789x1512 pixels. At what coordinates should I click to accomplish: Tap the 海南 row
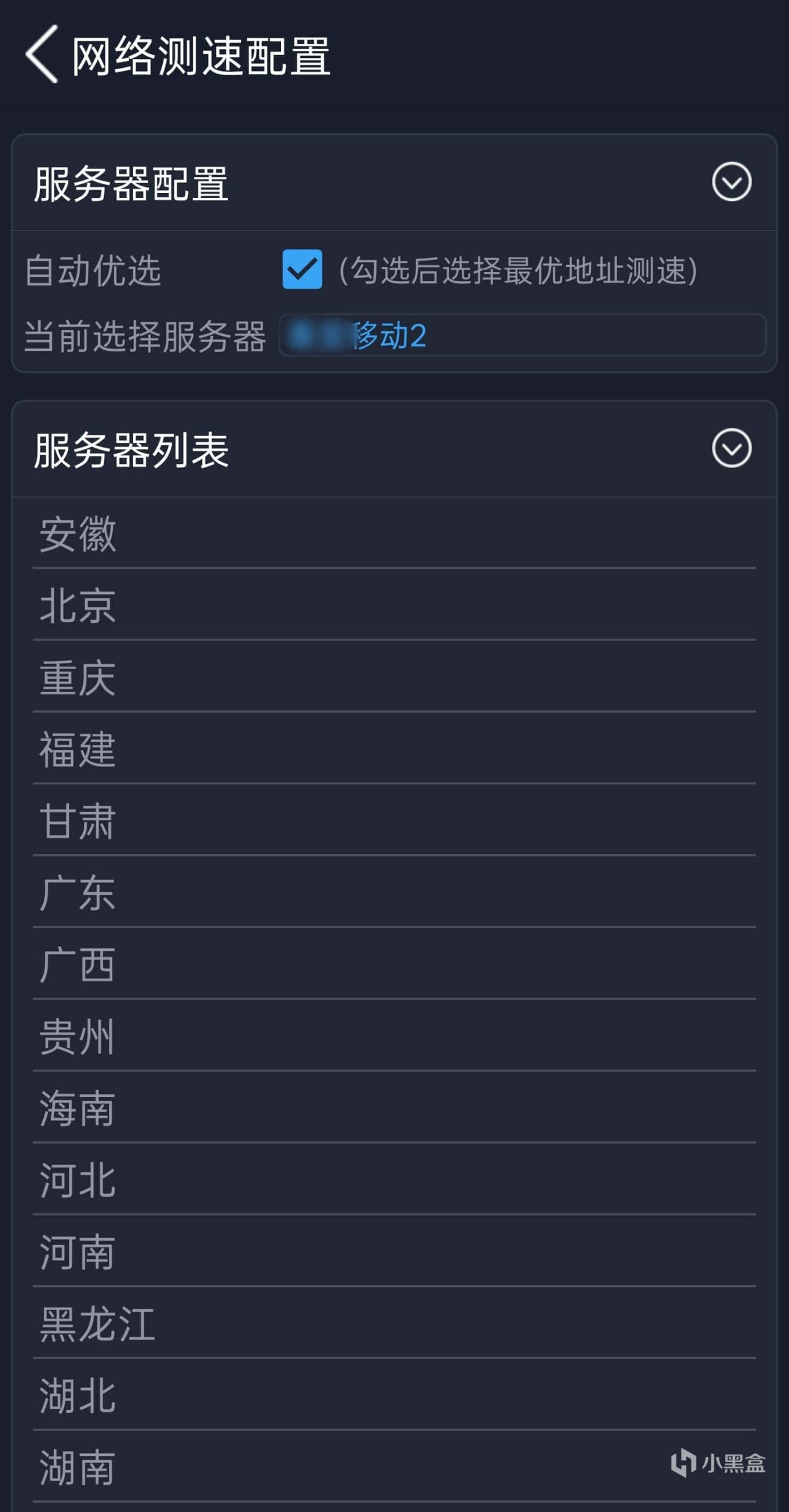click(78, 1108)
